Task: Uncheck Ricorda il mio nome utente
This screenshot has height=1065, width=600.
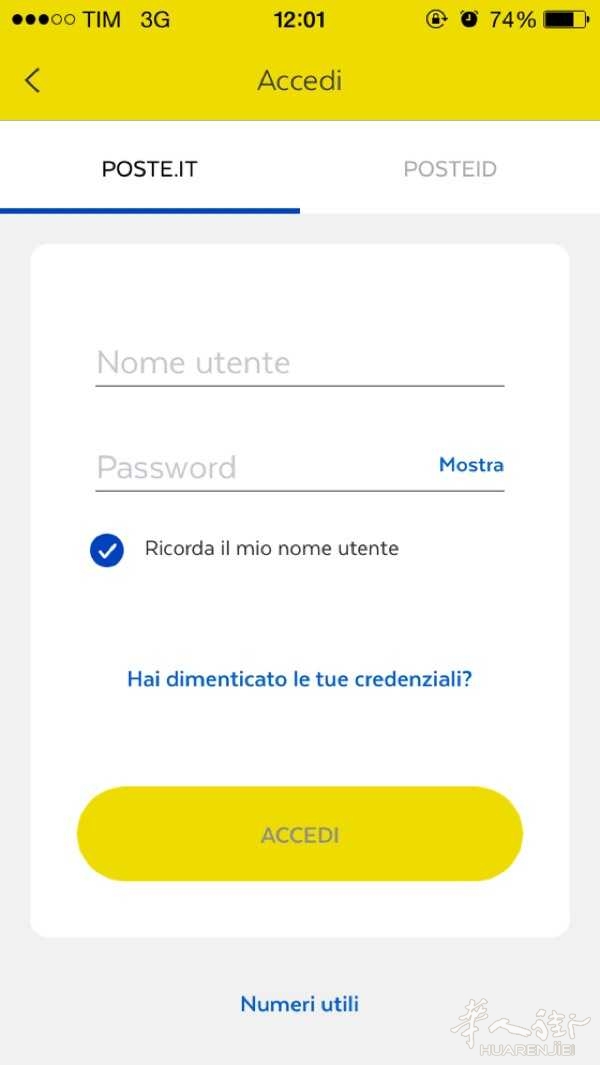Action: [x=107, y=549]
